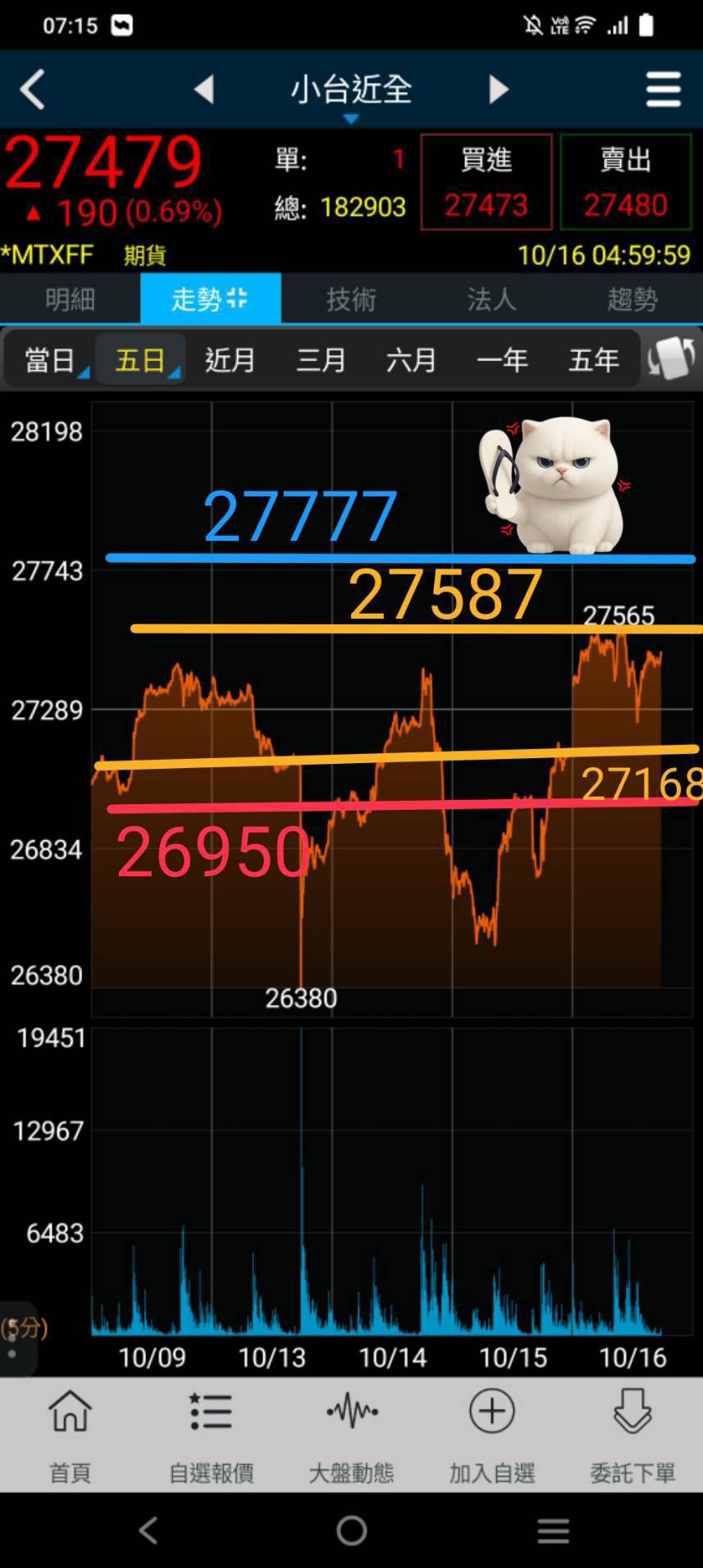
Task: Tap the 買進 27473 button
Action: click(486, 182)
